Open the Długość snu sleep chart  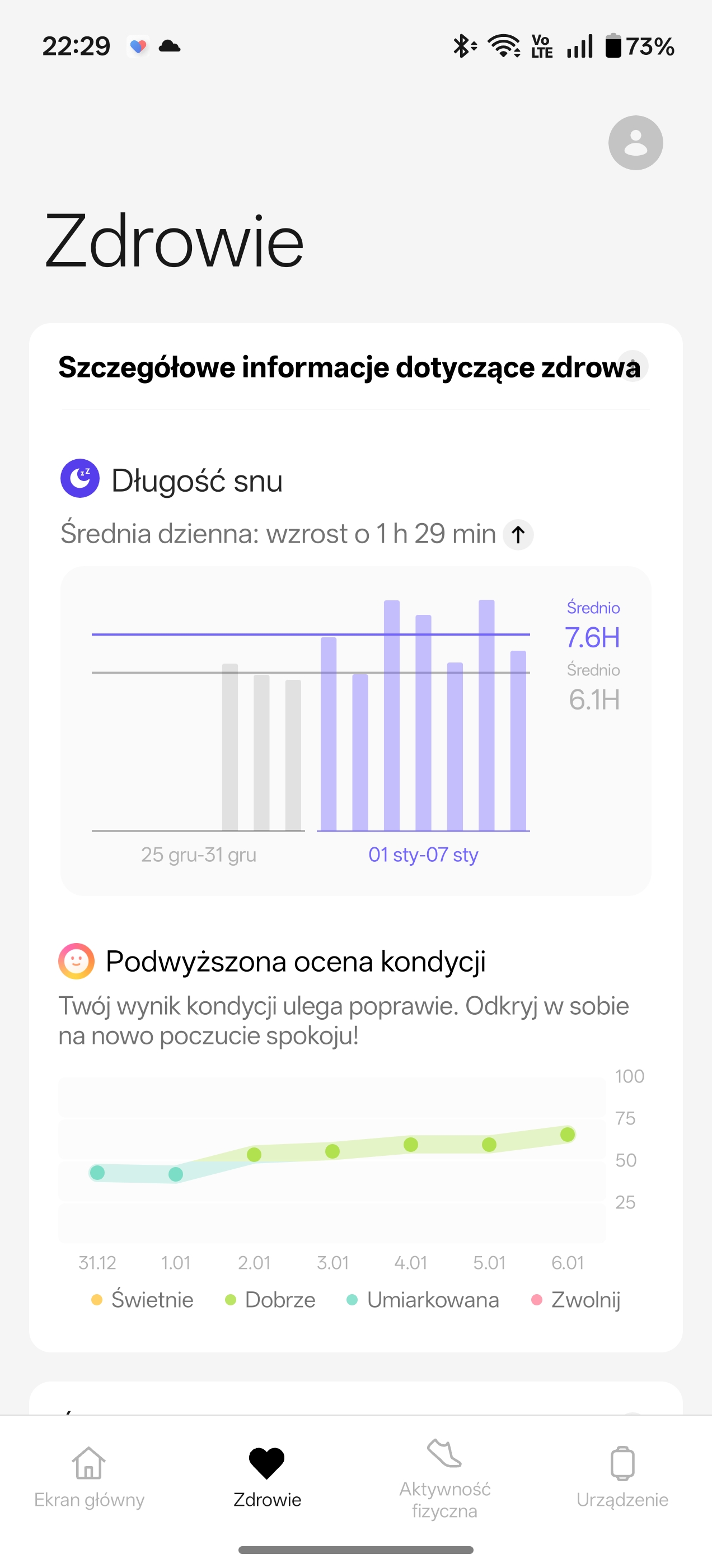[x=355, y=730]
